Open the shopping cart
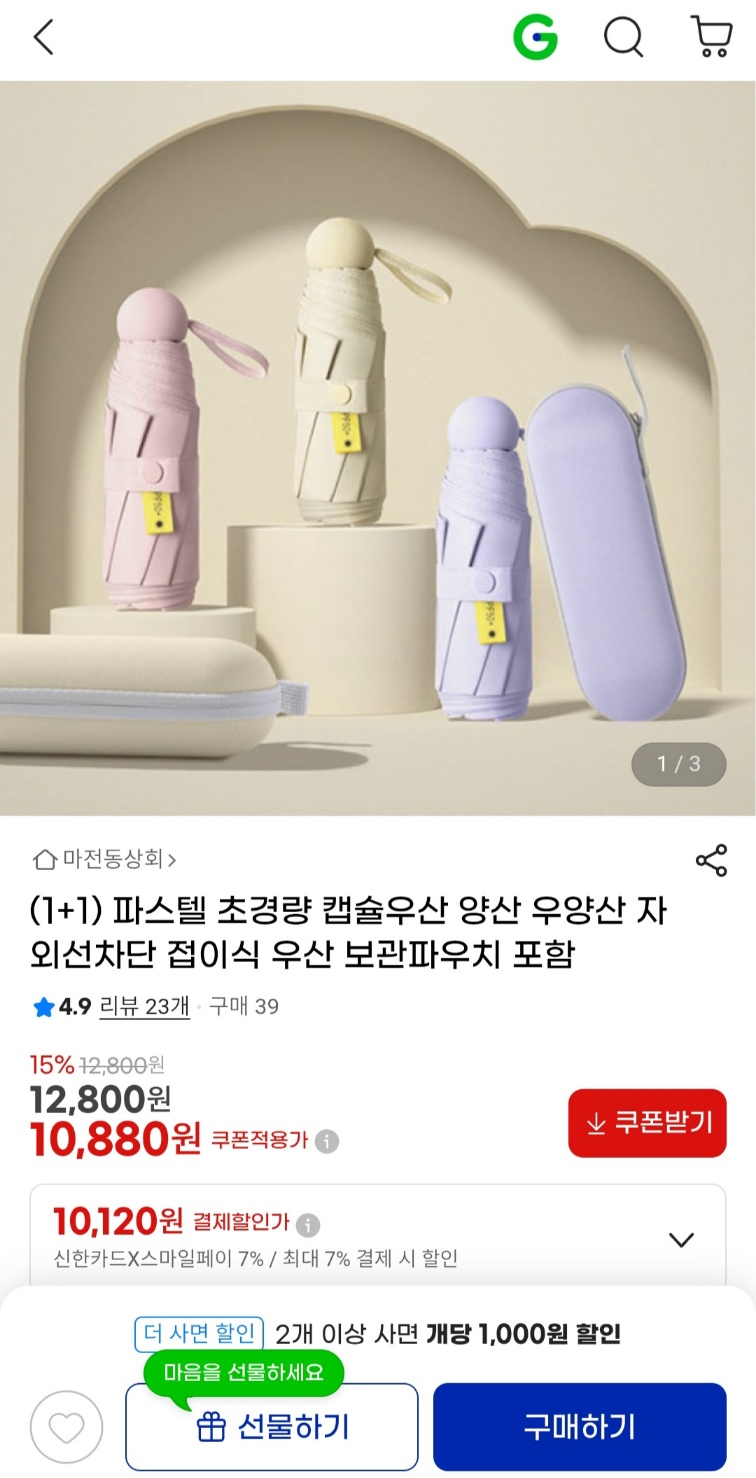Viewport: 756px width, 1478px height. (711, 38)
